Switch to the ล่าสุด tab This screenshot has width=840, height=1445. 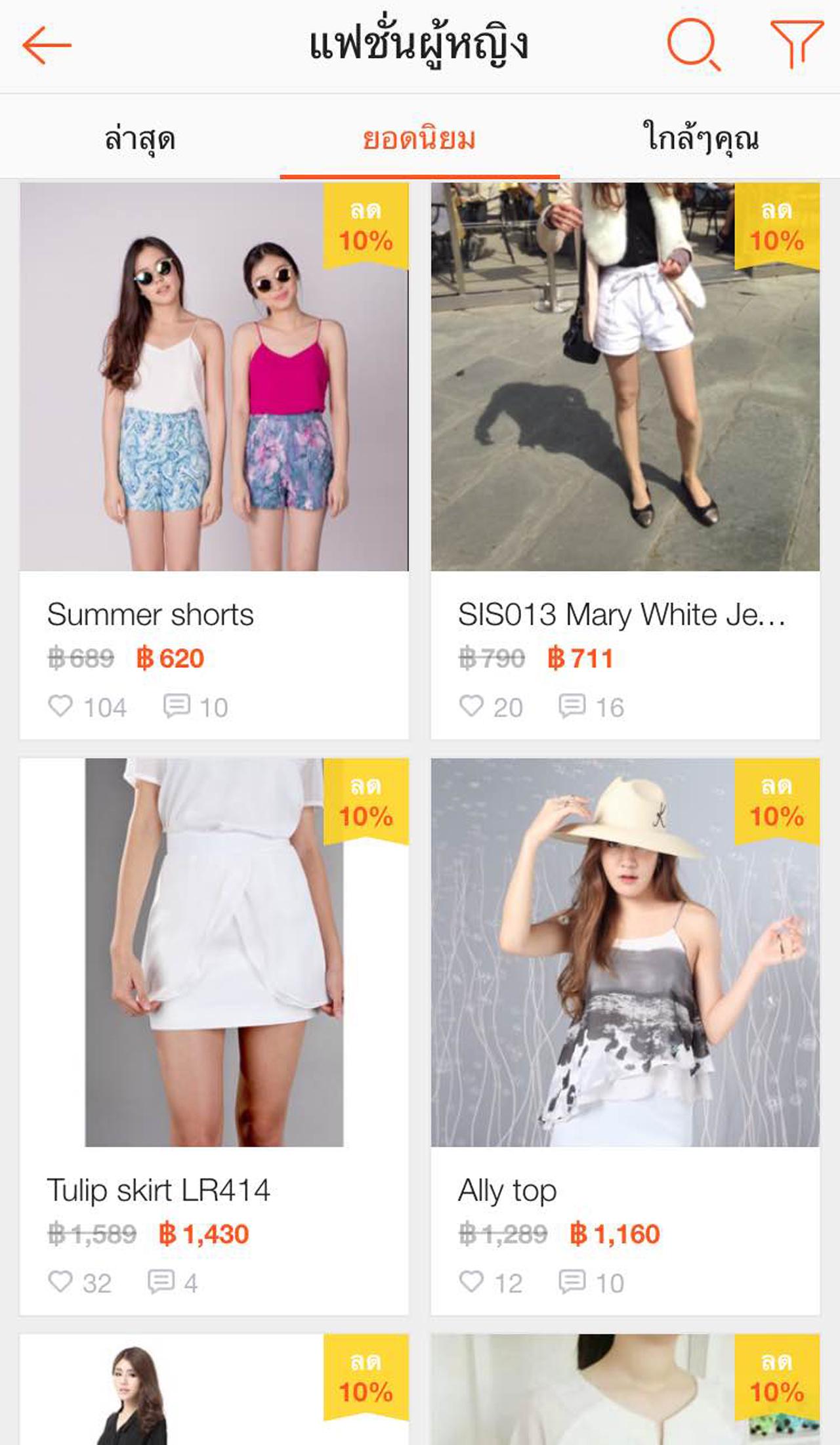(140, 138)
